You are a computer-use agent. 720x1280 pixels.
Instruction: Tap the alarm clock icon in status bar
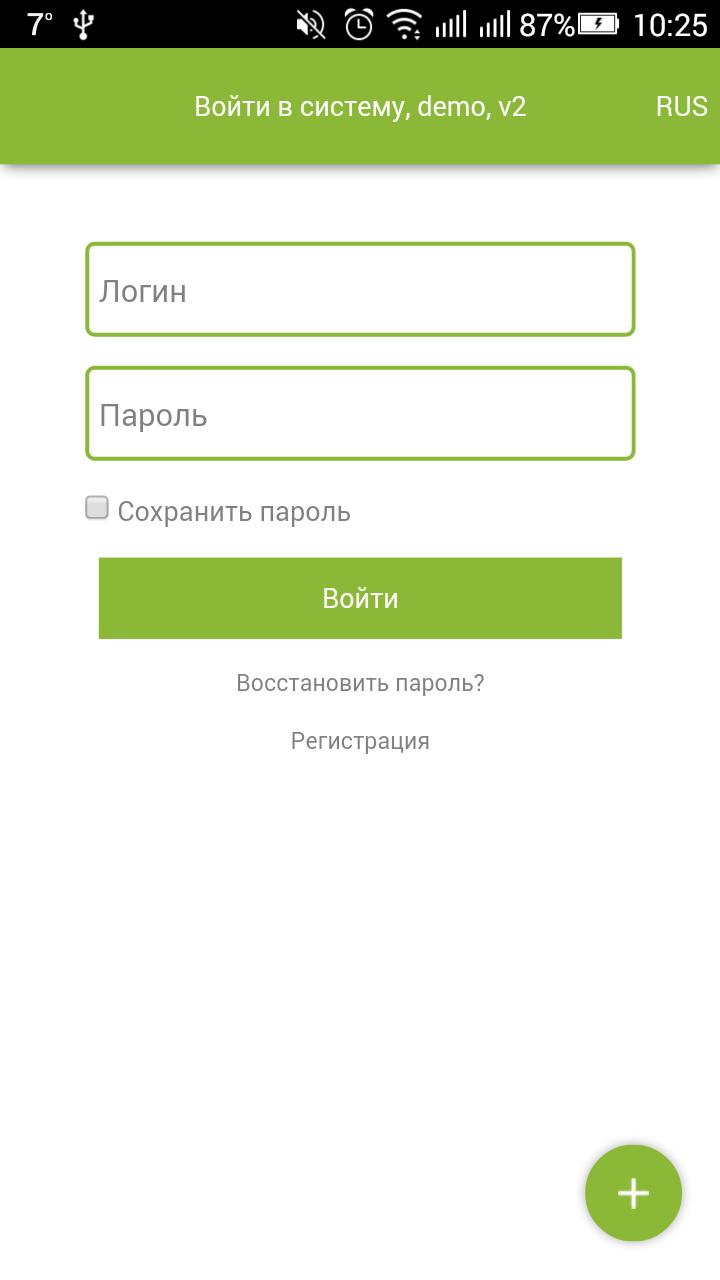tap(356, 25)
